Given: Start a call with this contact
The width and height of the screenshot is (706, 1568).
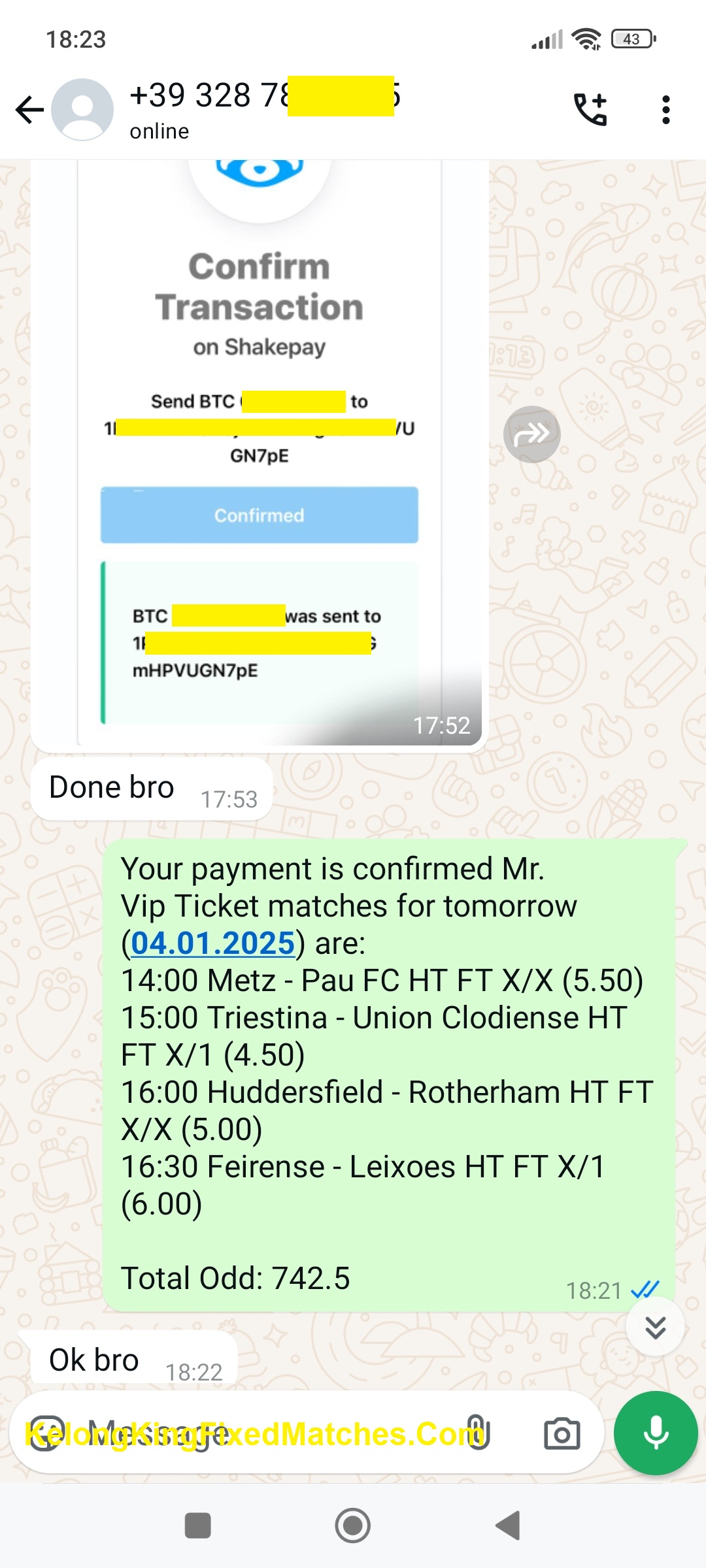Looking at the screenshot, I should (590, 109).
